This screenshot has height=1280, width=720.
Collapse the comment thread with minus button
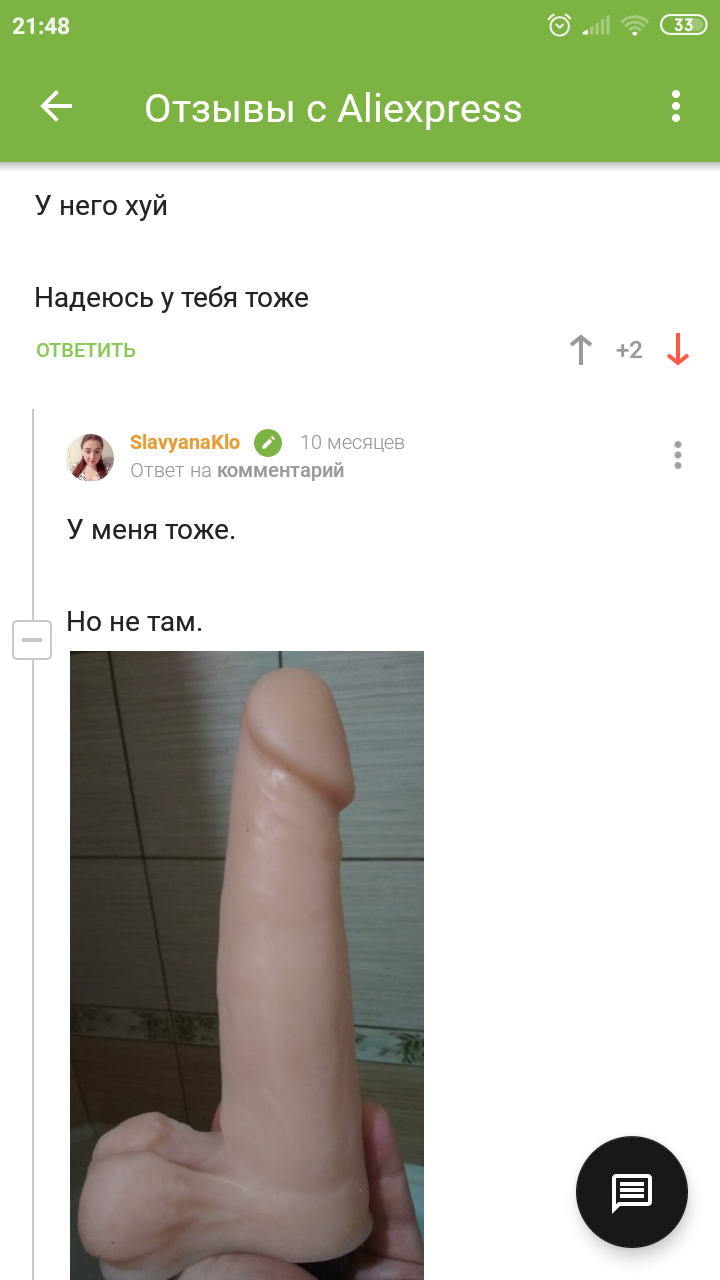(x=32, y=640)
